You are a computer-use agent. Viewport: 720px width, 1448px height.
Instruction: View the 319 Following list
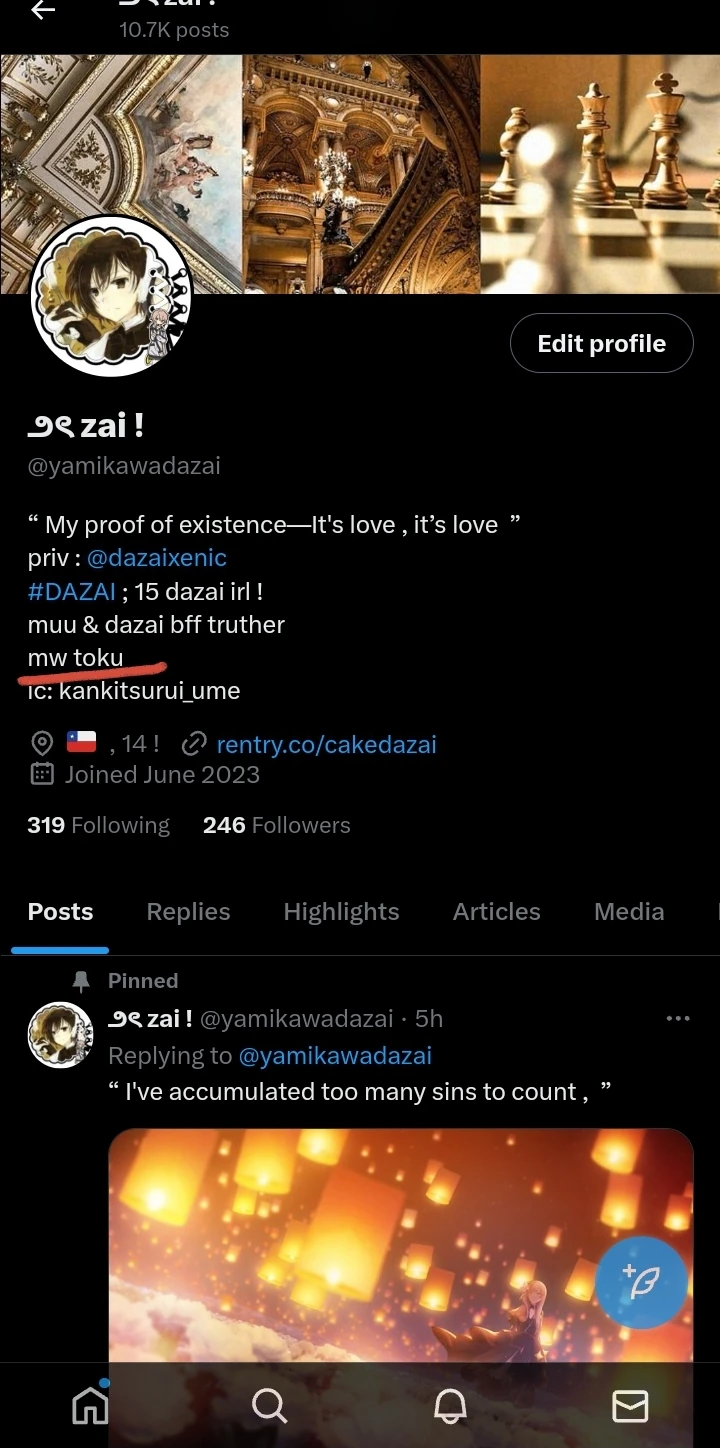98,825
